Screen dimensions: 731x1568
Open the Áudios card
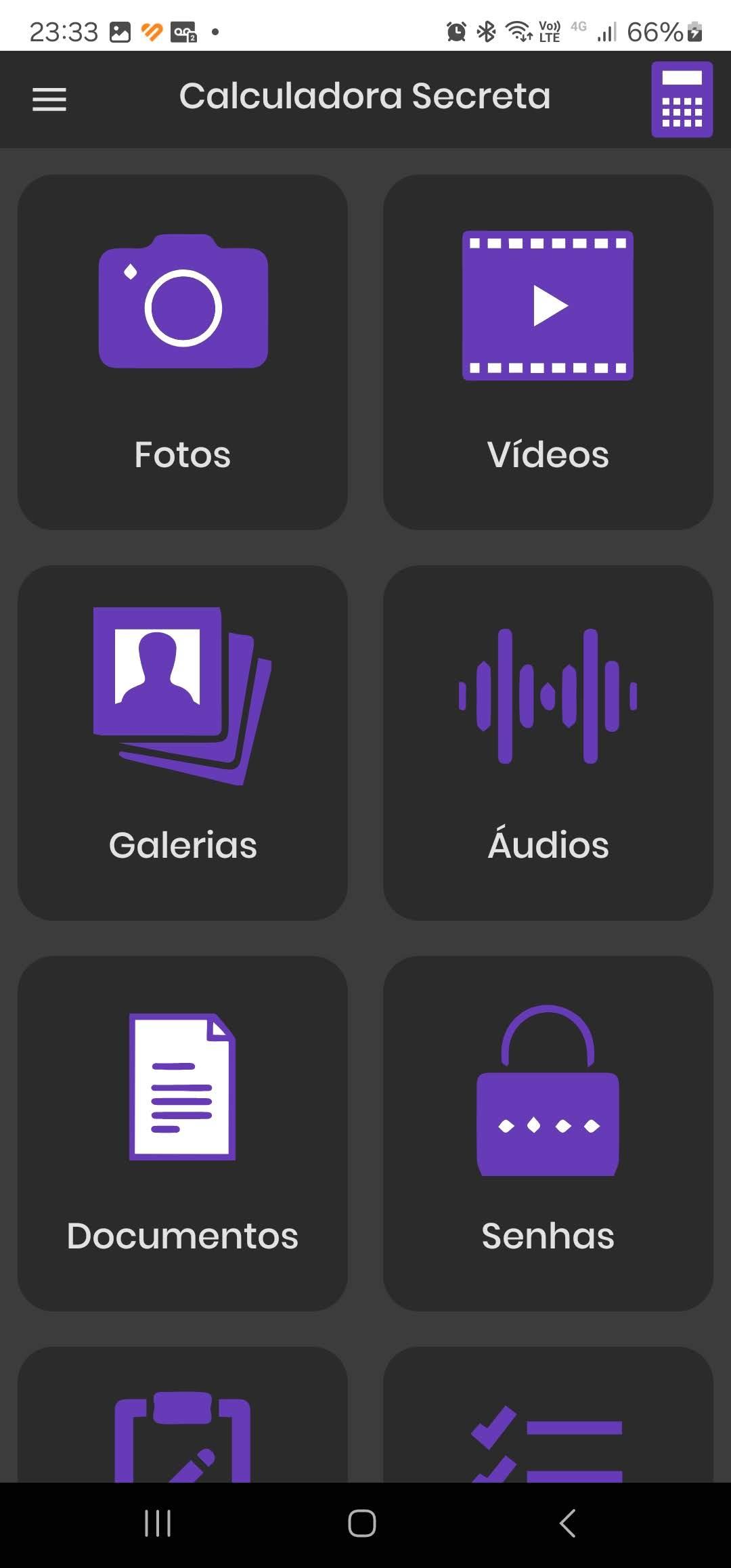point(548,743)
